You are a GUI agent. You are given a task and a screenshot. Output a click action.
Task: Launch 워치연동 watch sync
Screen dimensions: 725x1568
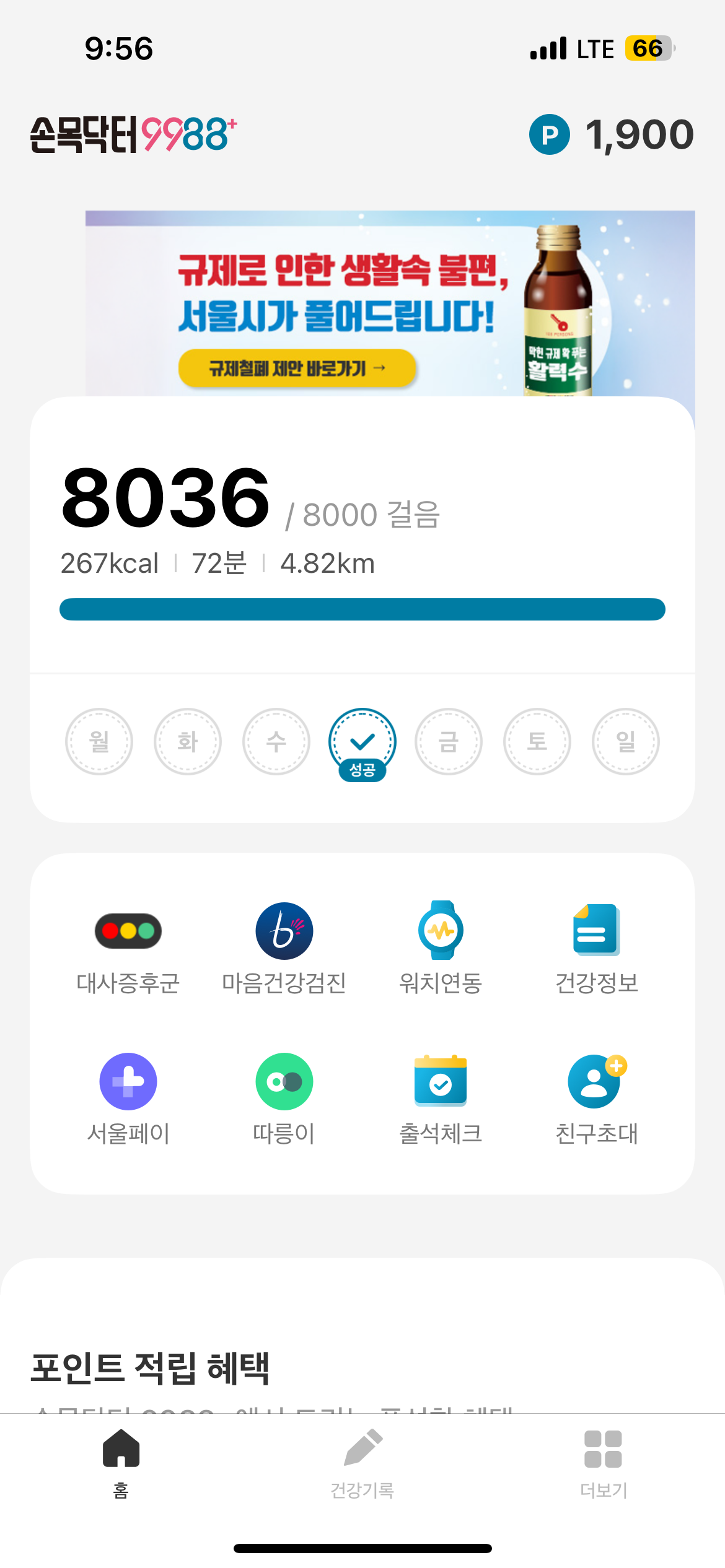click(x=441, y=949)
